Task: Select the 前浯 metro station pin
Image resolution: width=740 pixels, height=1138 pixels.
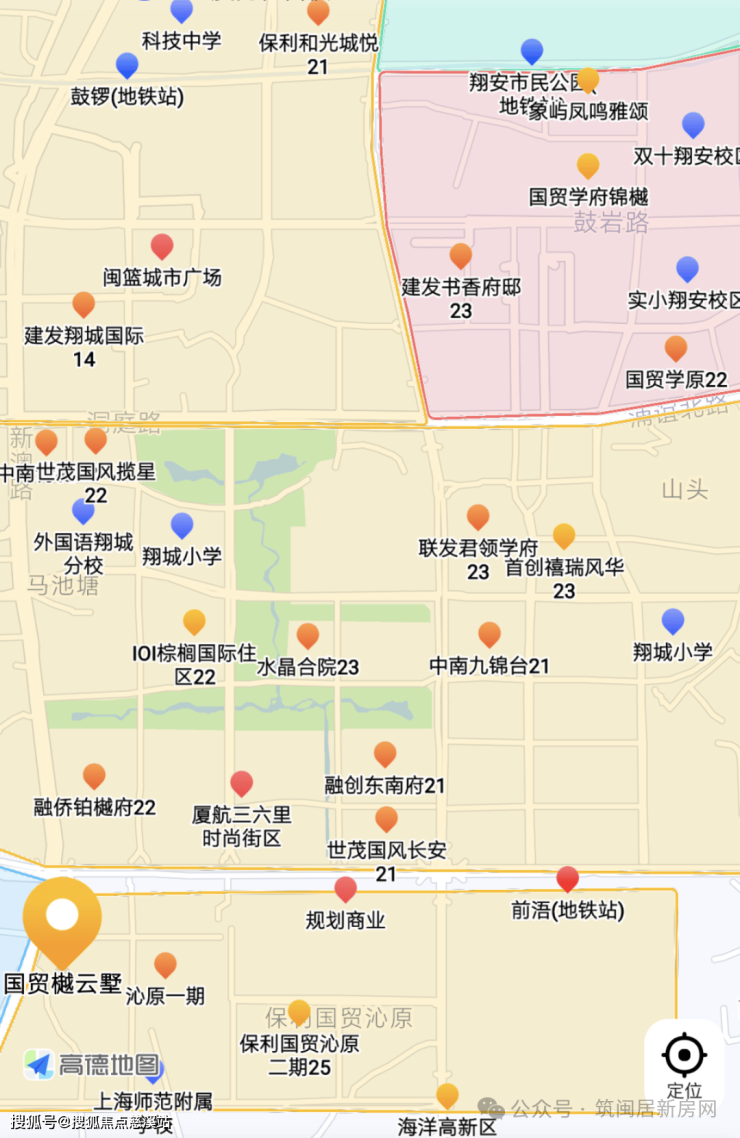Action: click(568, 879)
